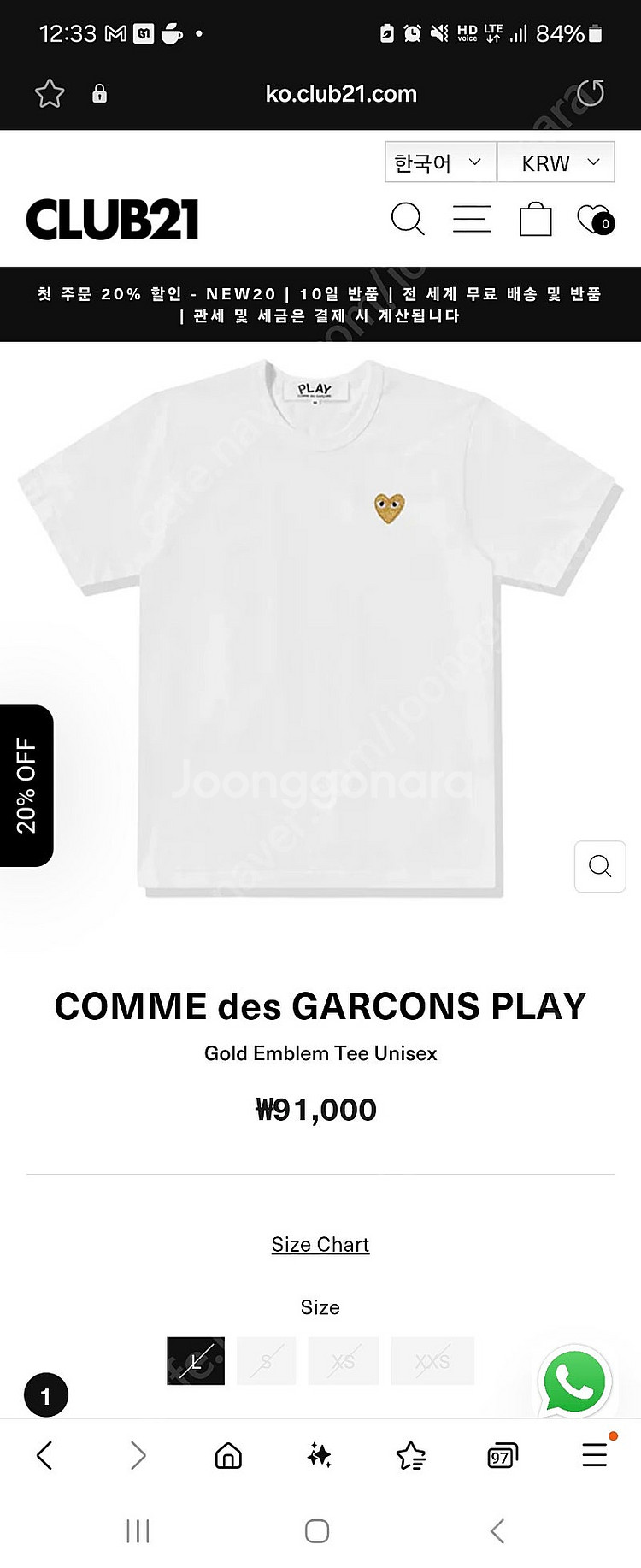Open the browser bookmarks list
641x1568 pixels.
pyautogui.click(x=411, y=1455)
